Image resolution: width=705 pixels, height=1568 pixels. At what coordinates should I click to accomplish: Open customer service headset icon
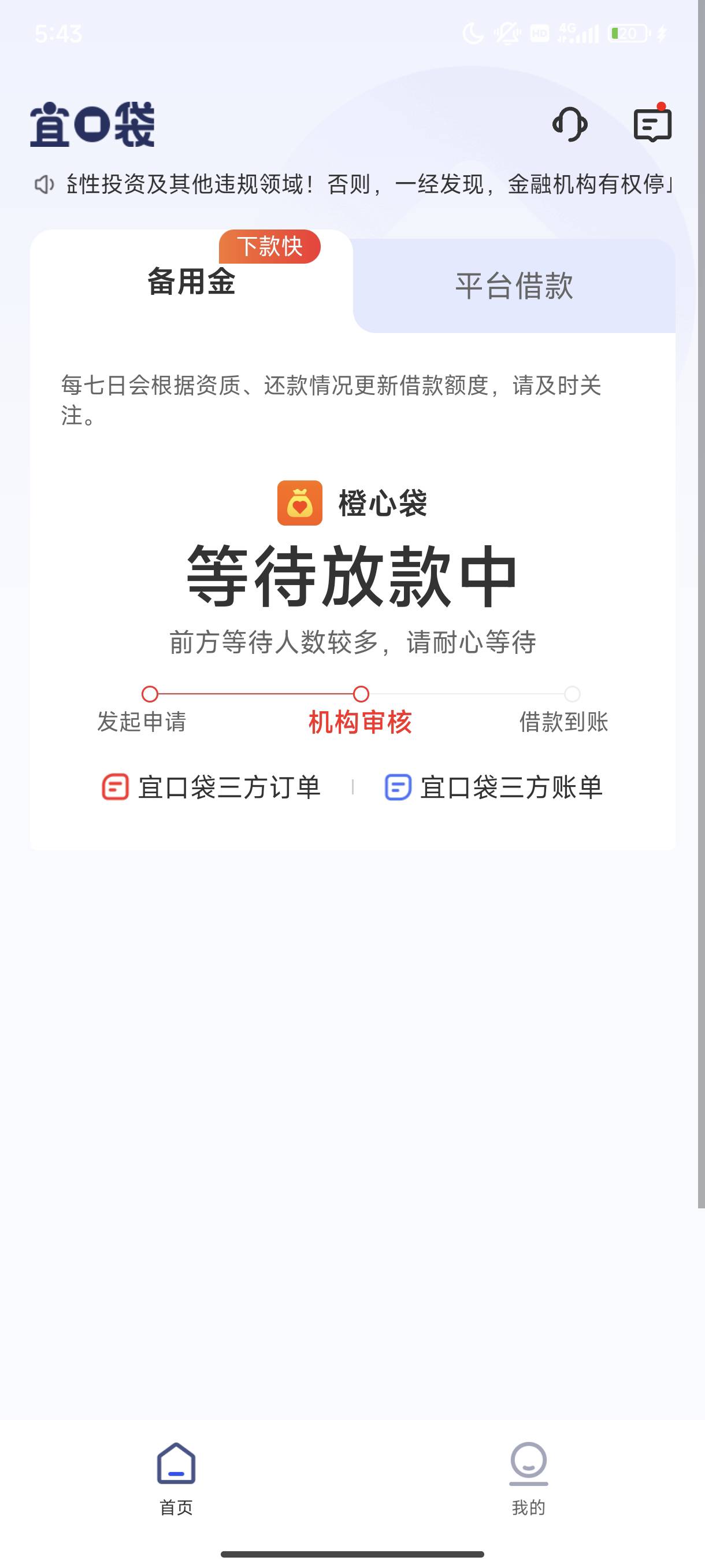[570, 125]
